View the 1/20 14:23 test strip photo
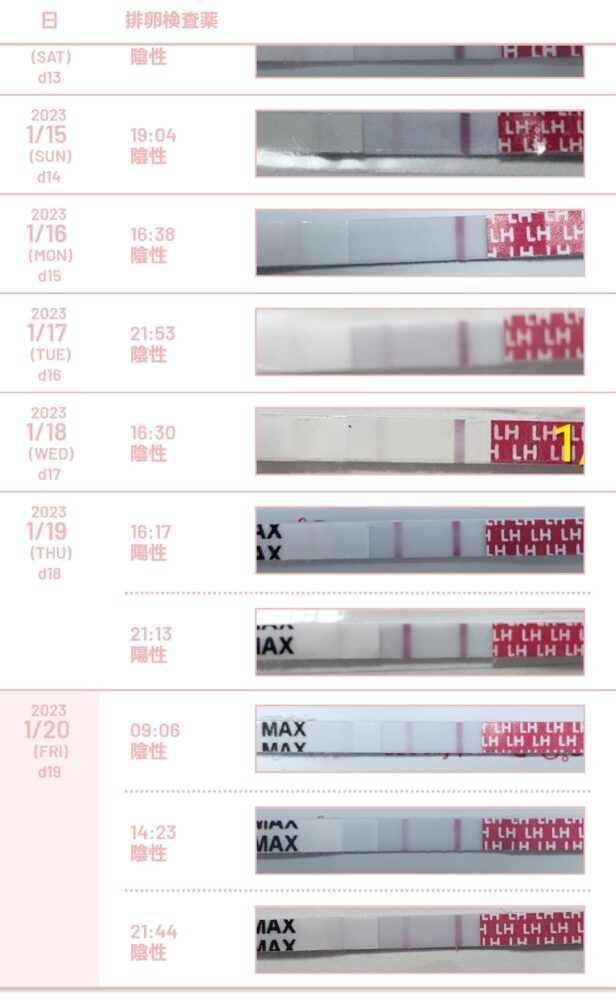The image size is (616, 1000). coord(420,841)
